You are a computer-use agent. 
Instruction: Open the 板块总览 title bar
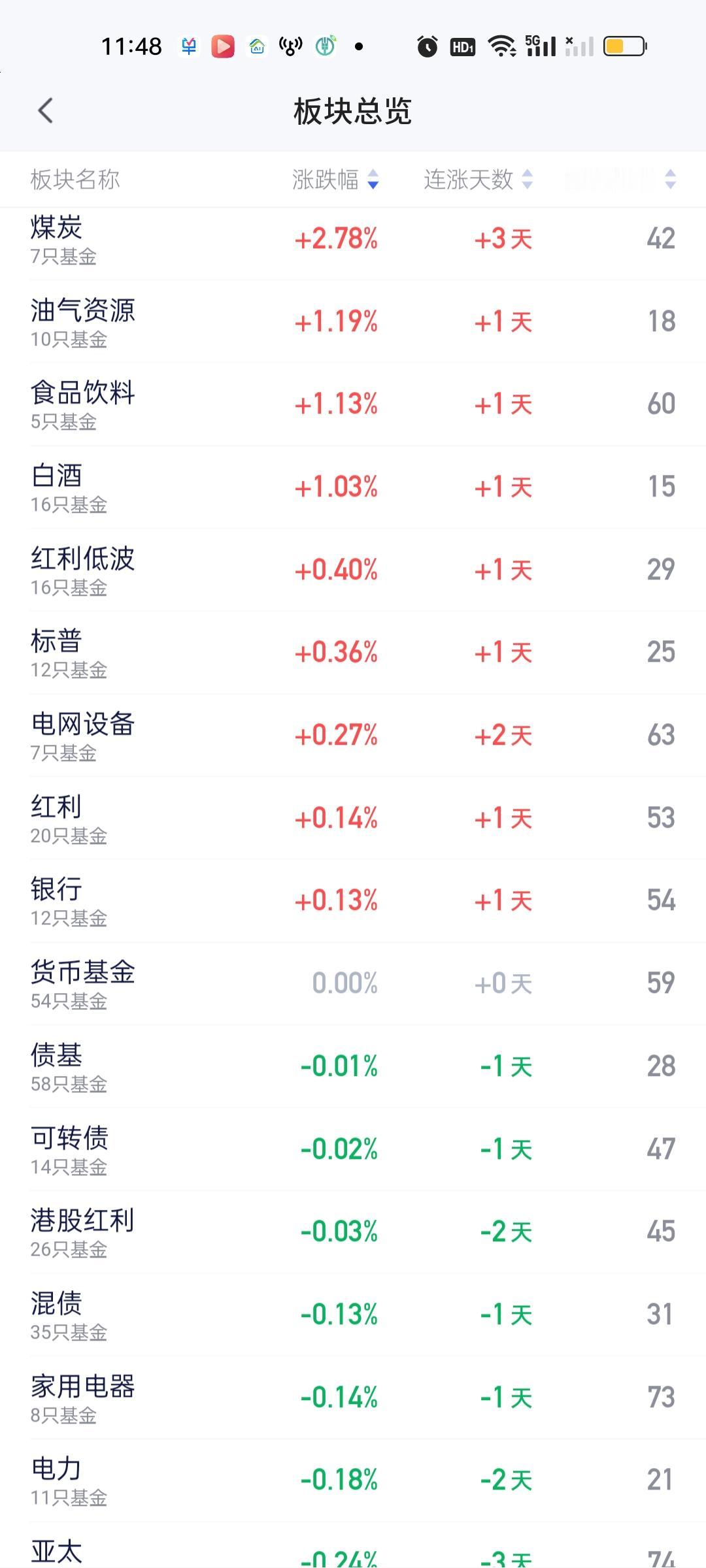(353, 111)
